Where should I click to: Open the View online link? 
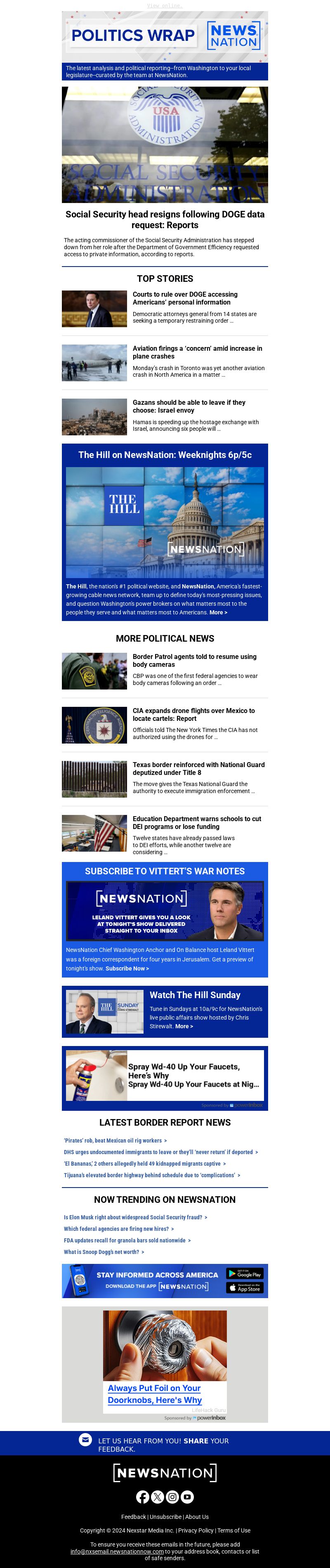pyautogui.click(x=165, y=5)
